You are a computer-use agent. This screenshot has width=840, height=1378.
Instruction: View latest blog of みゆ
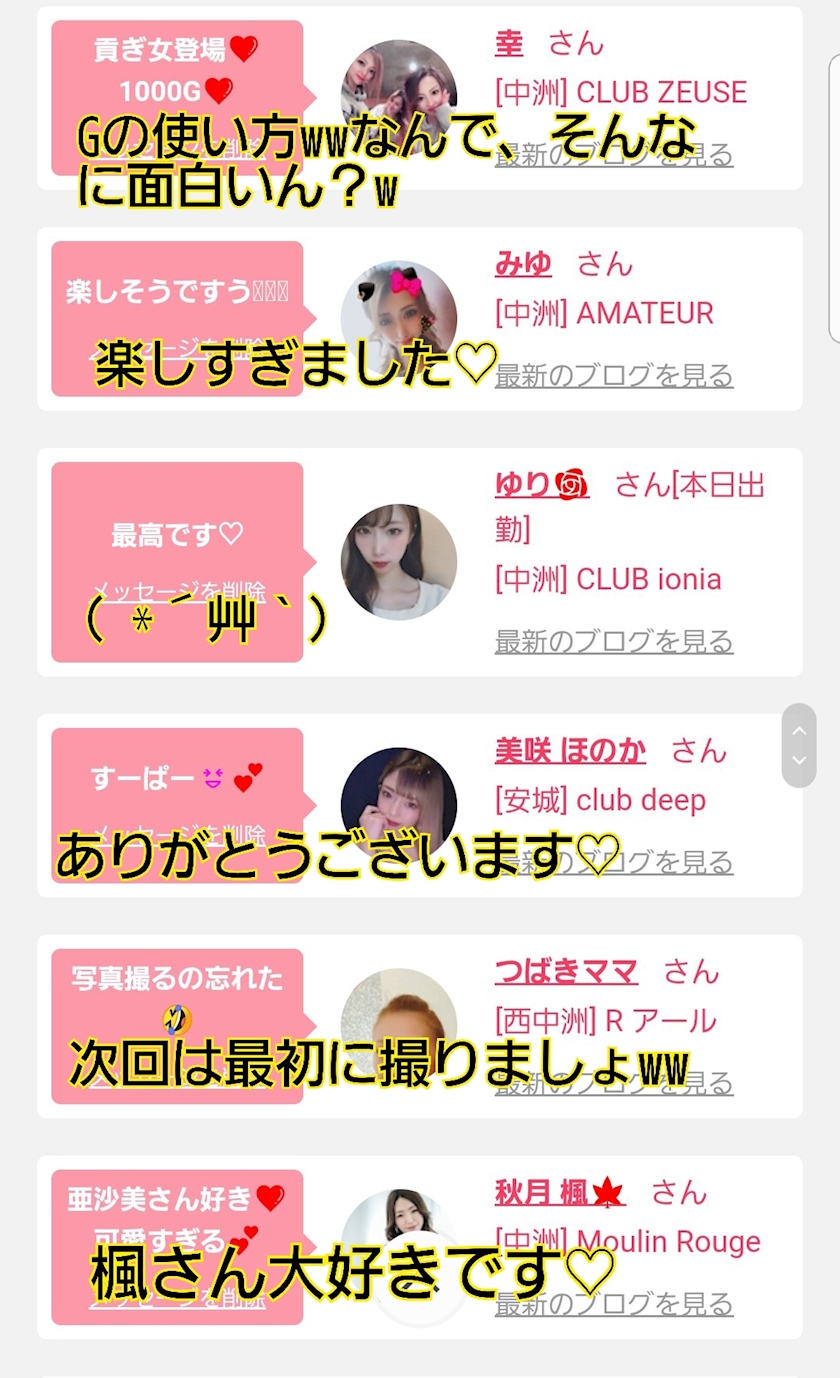click(x=614, y=376)
